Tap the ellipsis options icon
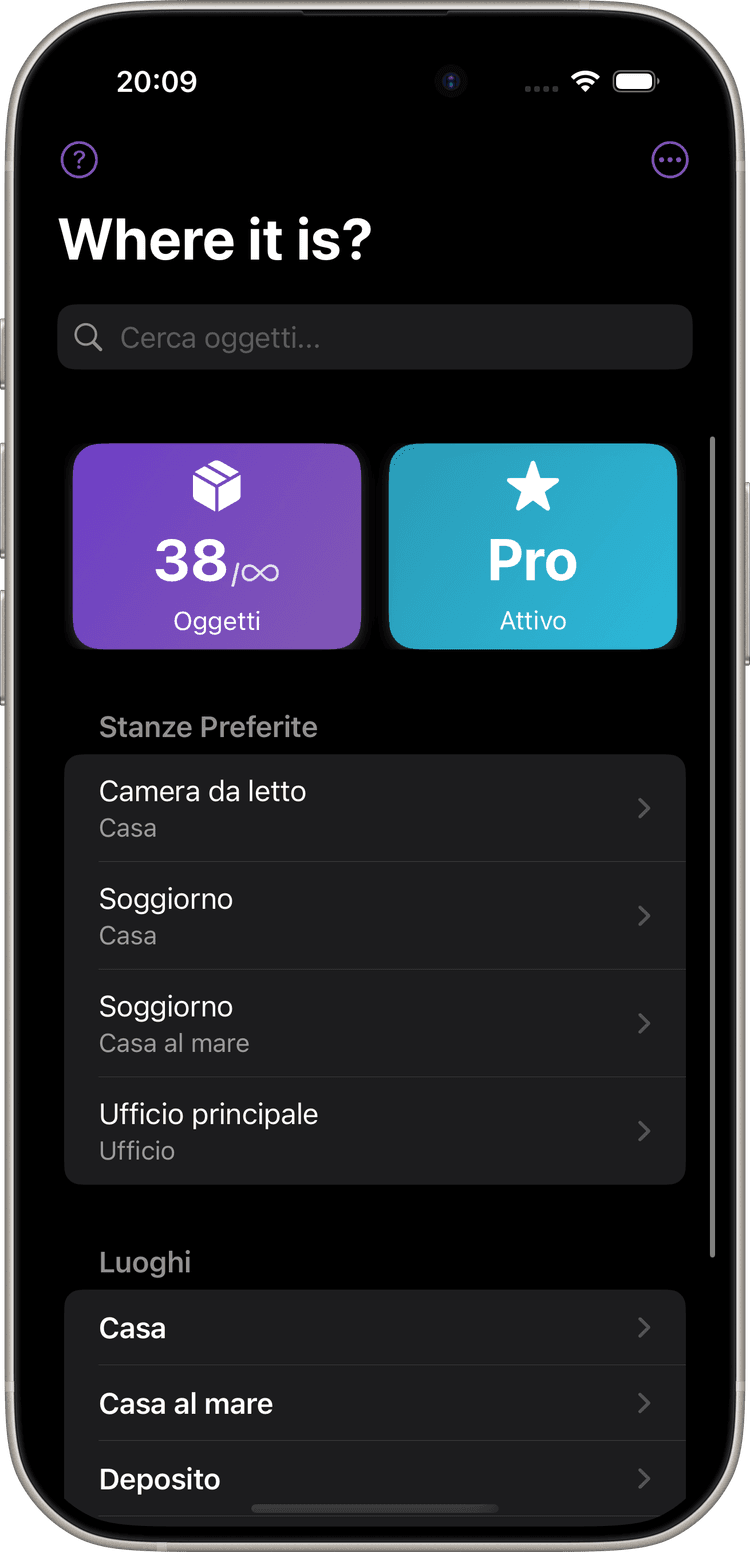Image resolution: width=750 pixels, height=1552 pixels. click(670, 160)
